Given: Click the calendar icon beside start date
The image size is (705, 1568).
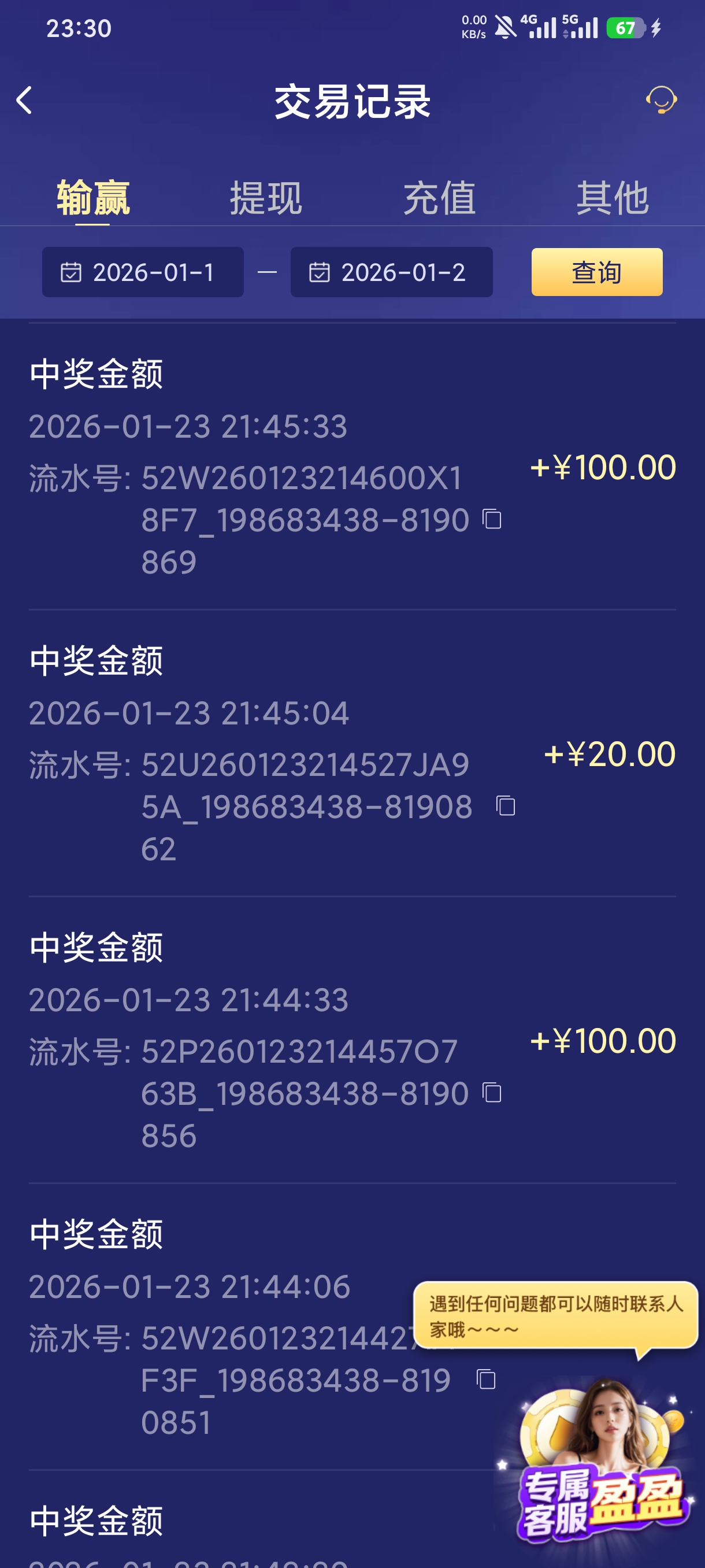Looking at the screenshot, I should [71, 272].
